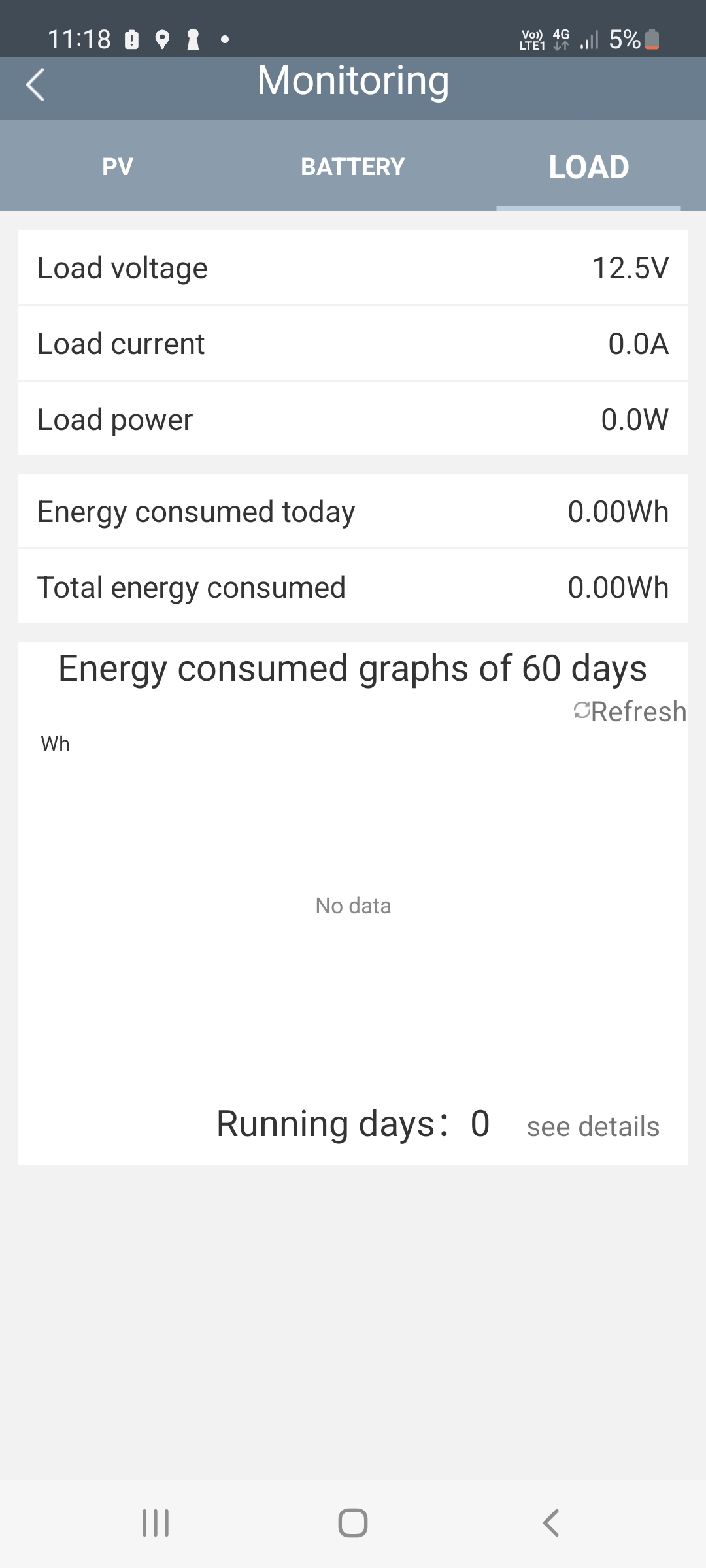Go to the phone's home screen

pos(353,1523)
